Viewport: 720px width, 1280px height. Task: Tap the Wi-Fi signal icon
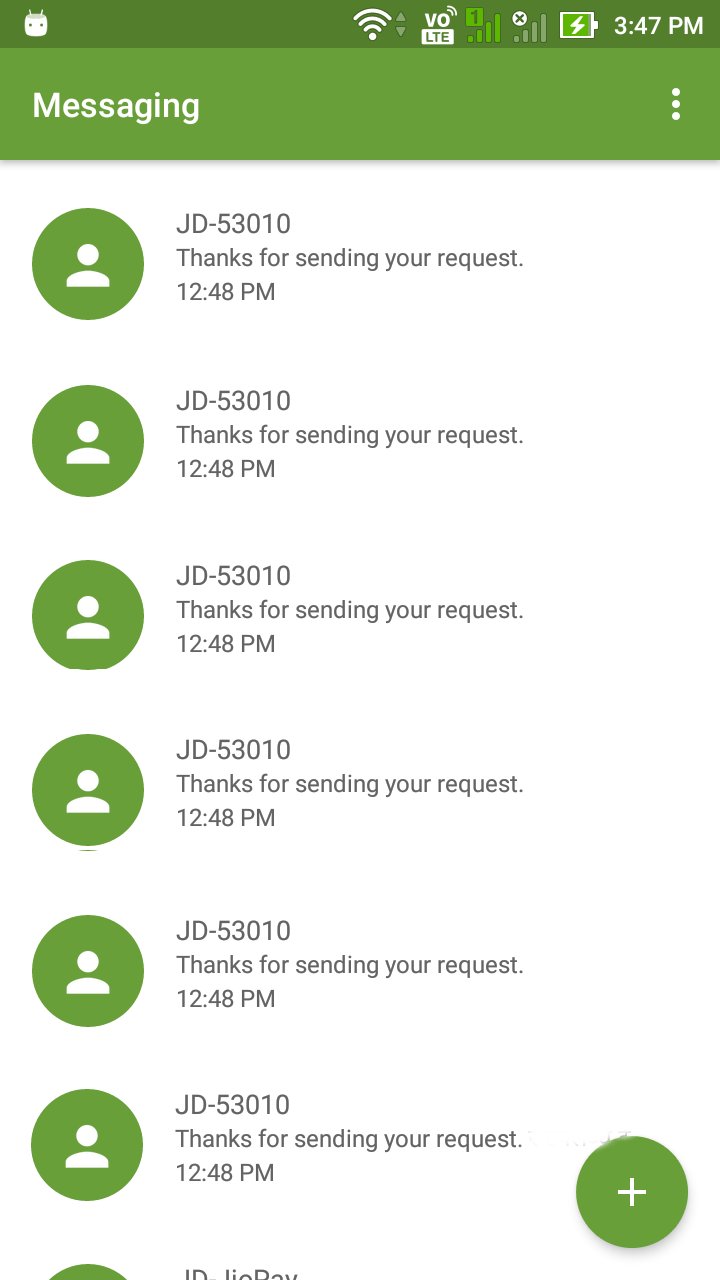tap(372, 22)
